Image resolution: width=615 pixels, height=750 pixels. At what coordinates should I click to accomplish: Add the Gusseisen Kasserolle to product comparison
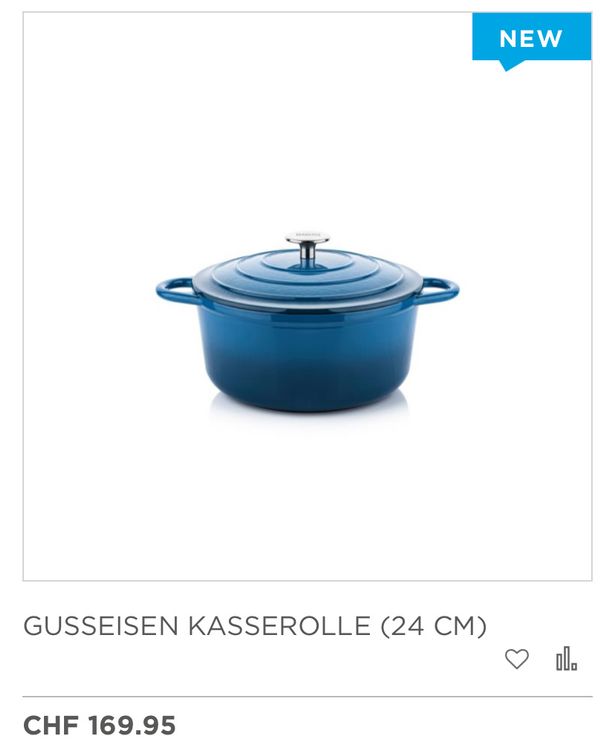point(566,659)
